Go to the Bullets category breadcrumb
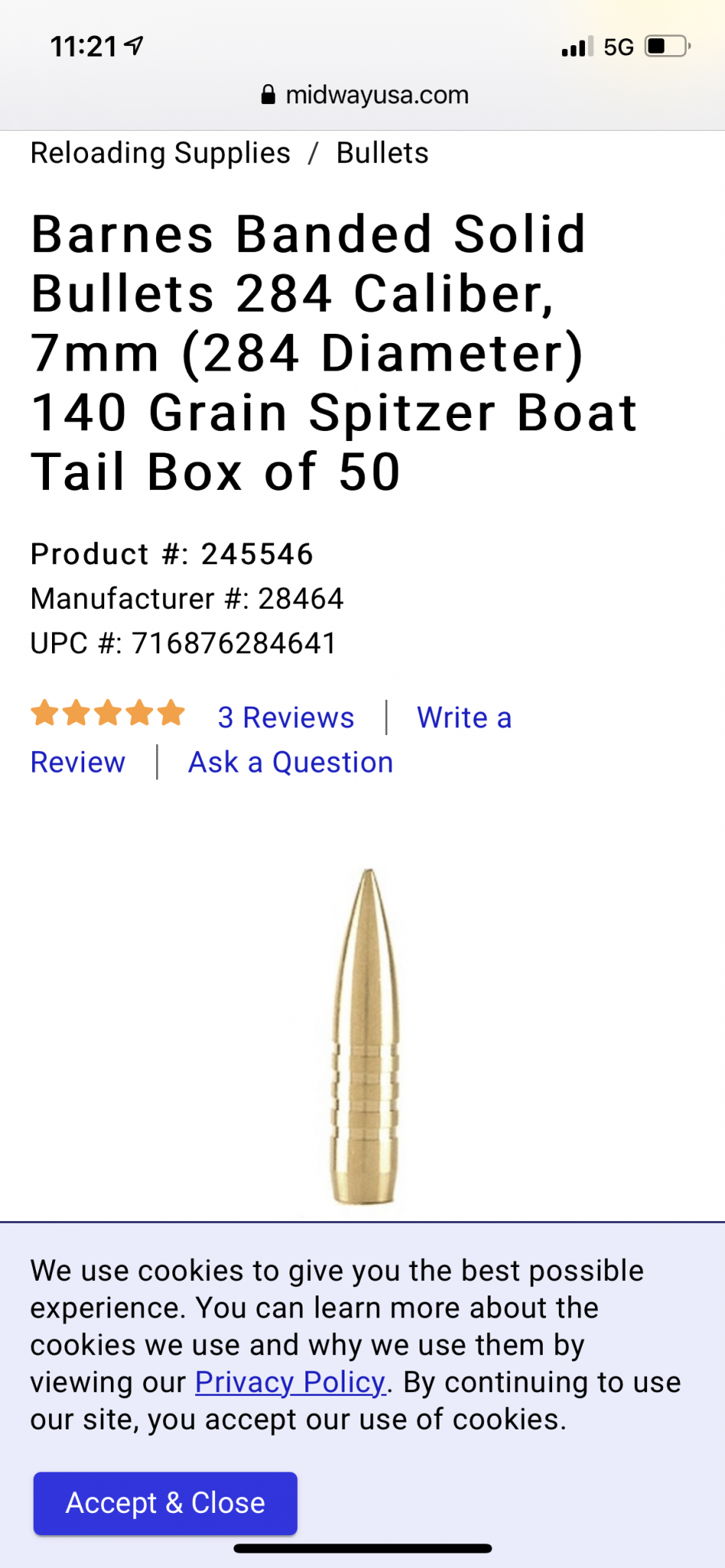The image size is (725, 1568). (x=382, y=153)
